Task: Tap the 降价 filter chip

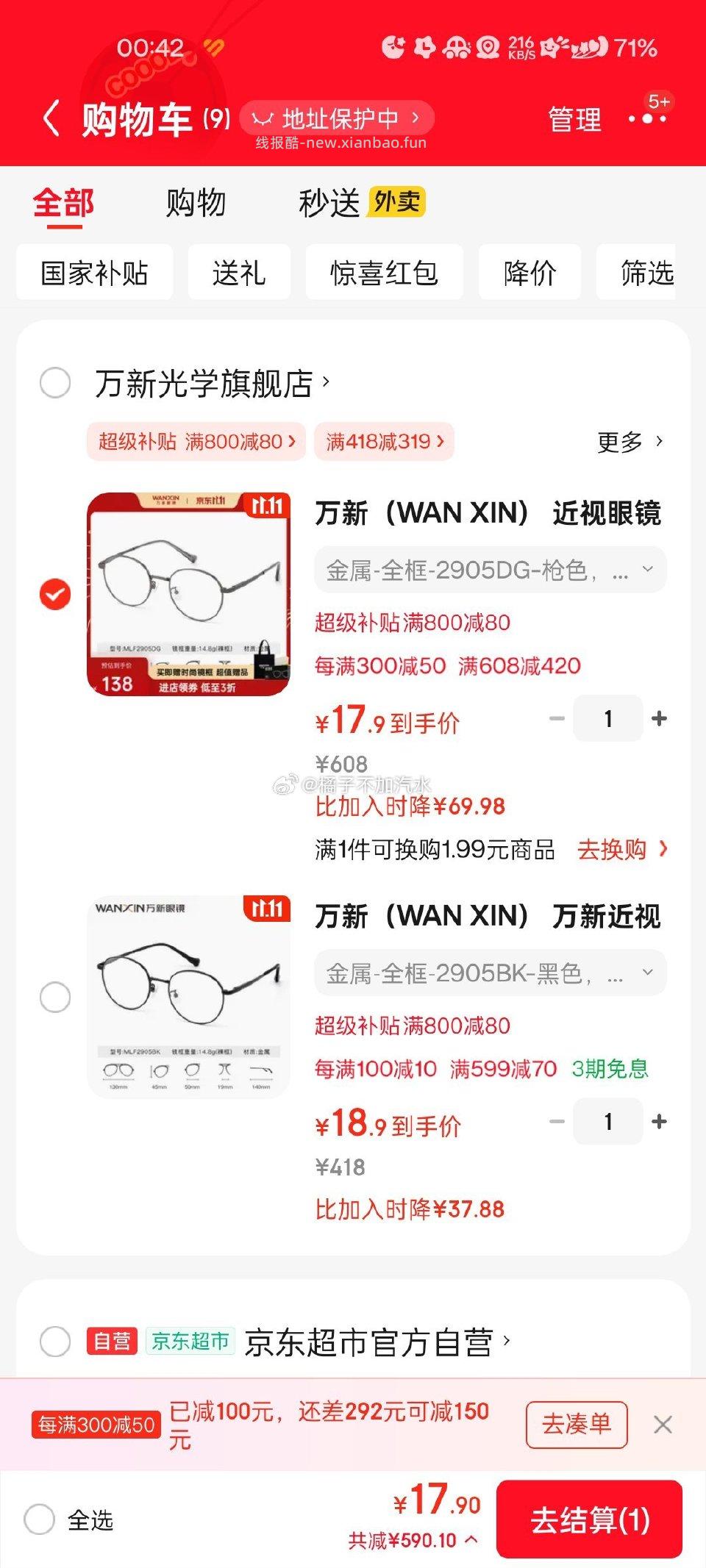Action: (529, 273)
